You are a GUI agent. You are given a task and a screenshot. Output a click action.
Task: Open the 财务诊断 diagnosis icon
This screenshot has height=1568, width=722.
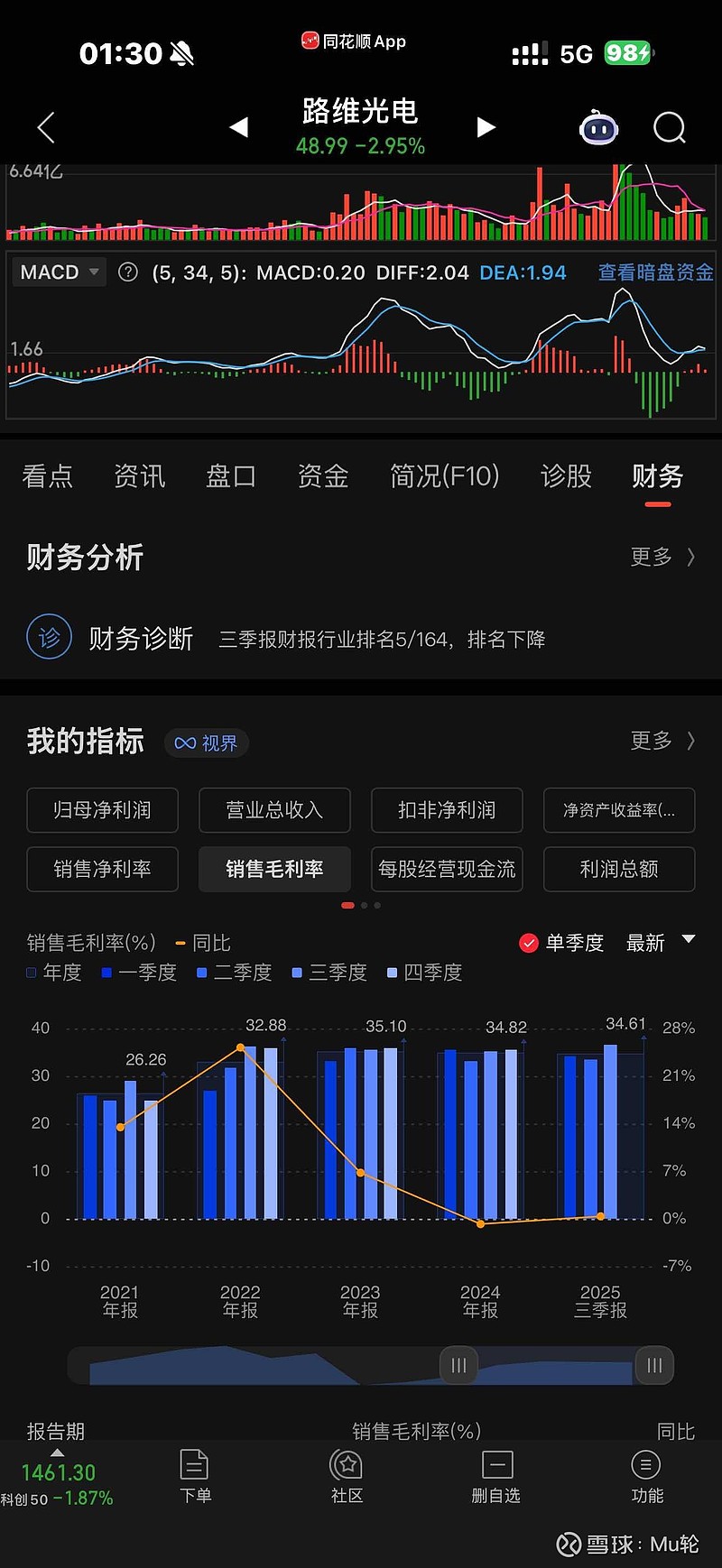click(49, 636)
